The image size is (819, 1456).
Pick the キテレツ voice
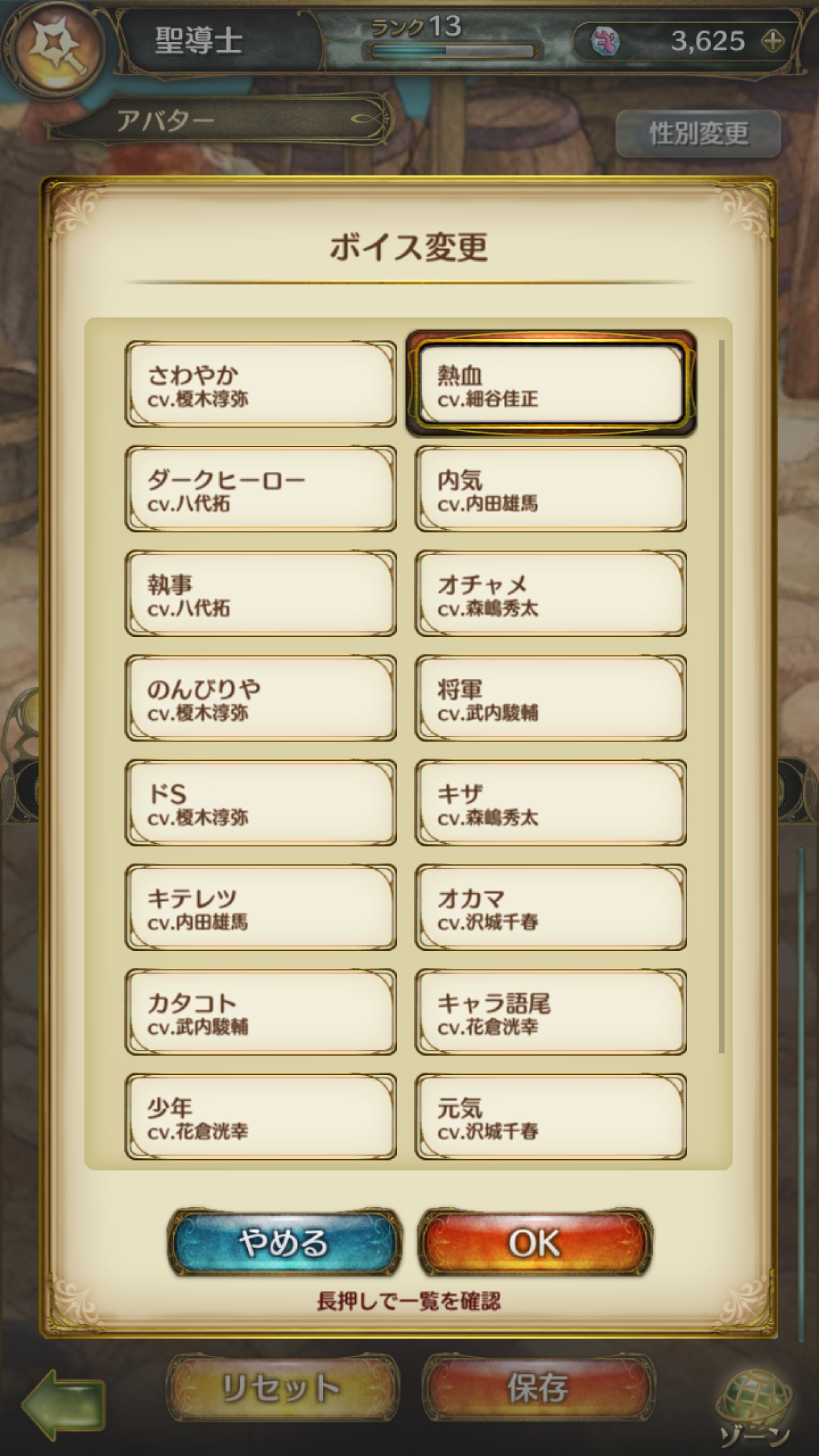click(260, 907)
